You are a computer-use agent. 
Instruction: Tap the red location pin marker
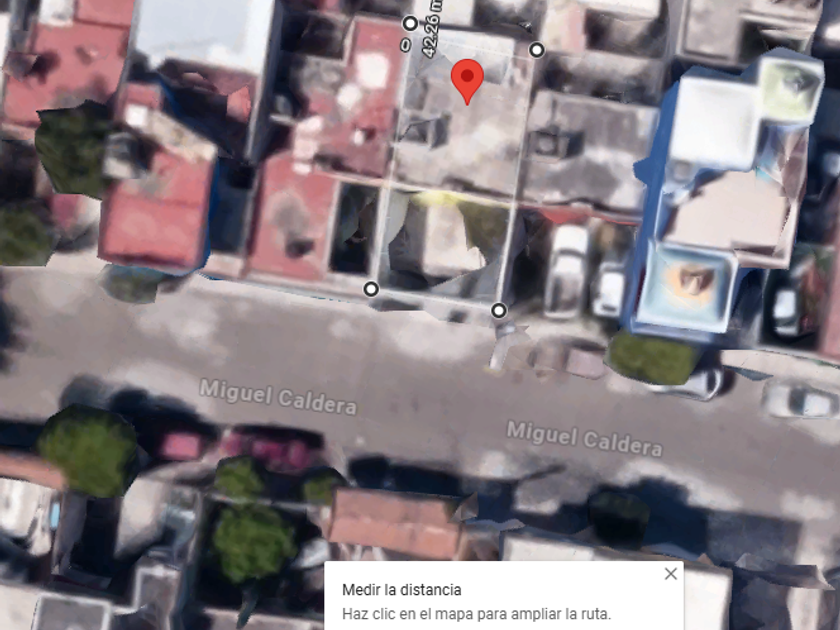[x=467, y=78]
